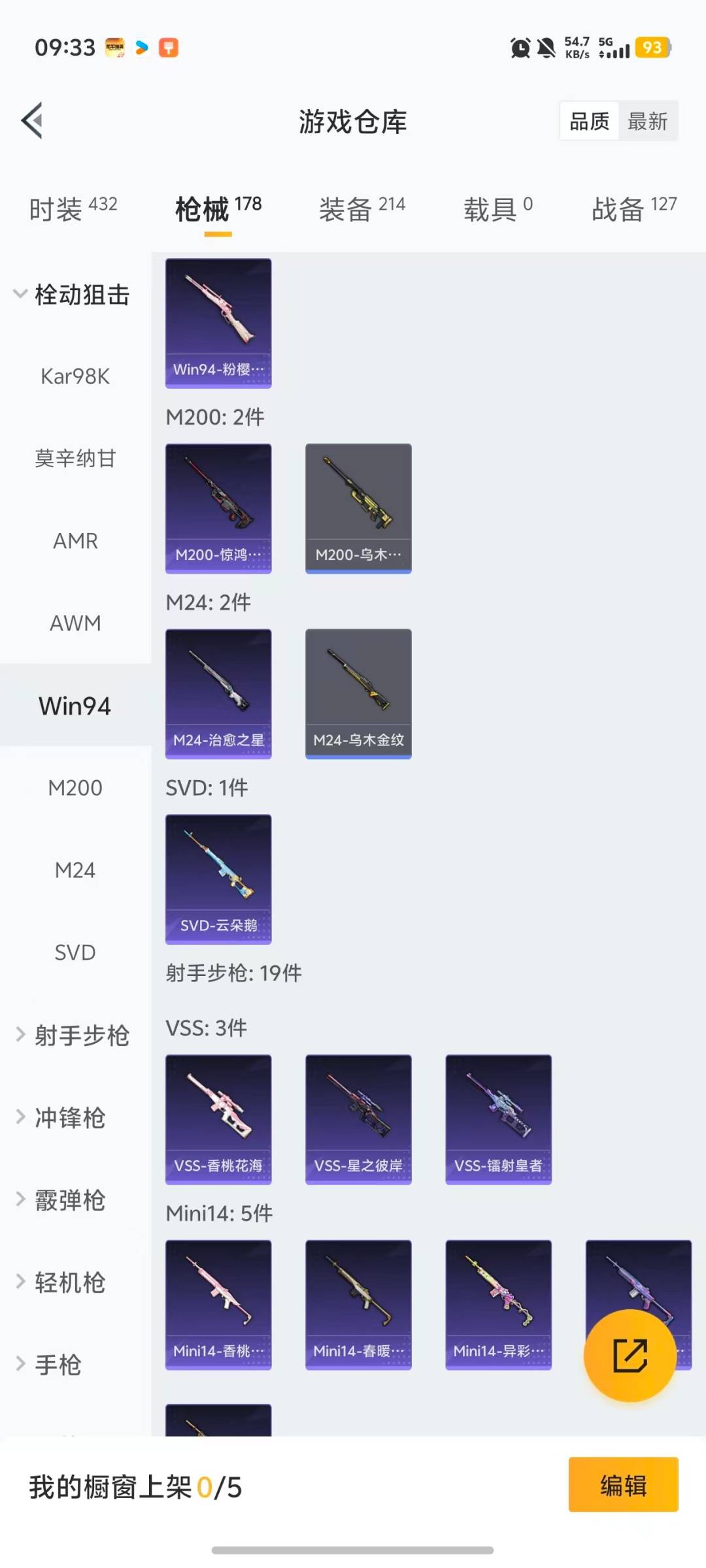Open the VSS-镭射皇者 skin card
Screen dimensions: 706x1568
tap(498, 1119)
